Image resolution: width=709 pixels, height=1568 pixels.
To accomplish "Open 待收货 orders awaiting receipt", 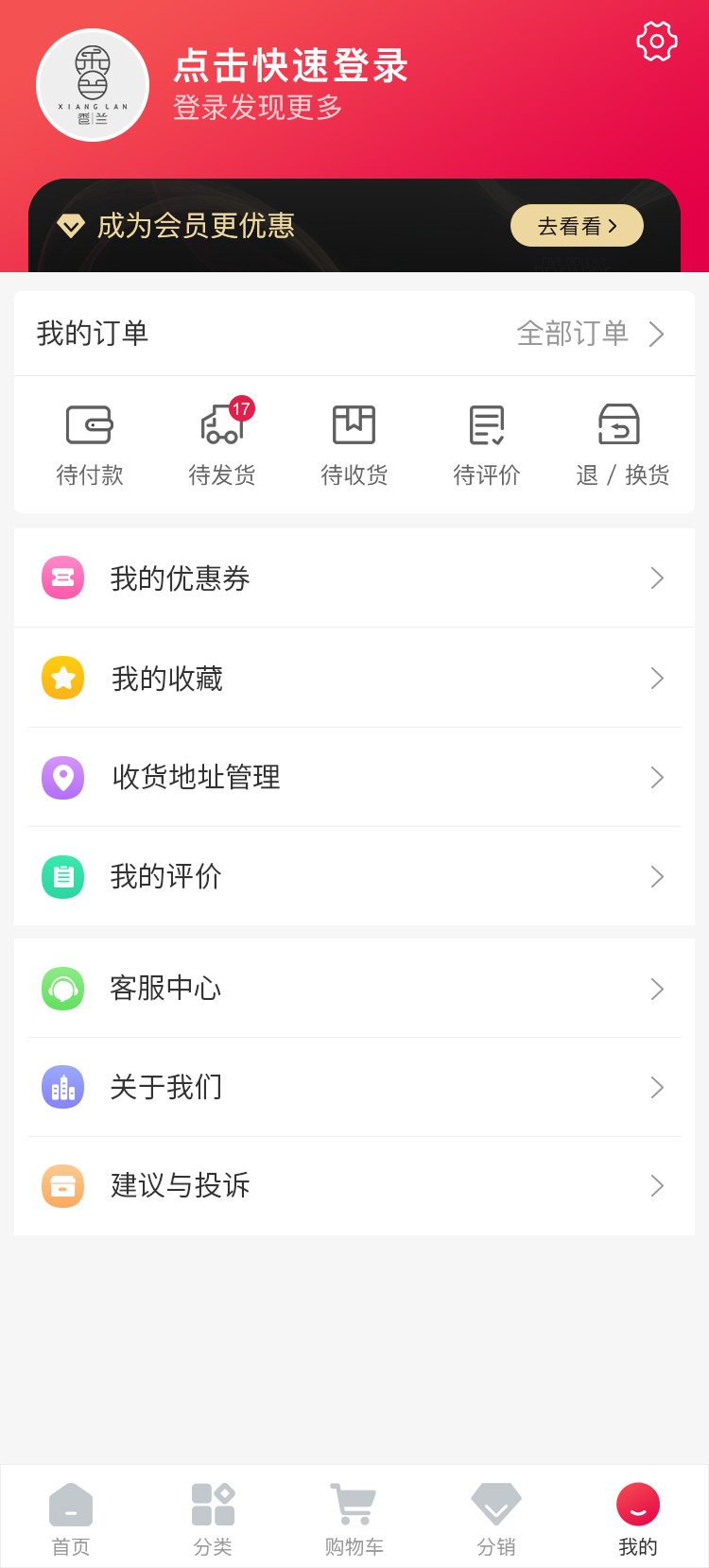I will click(354, 442).
